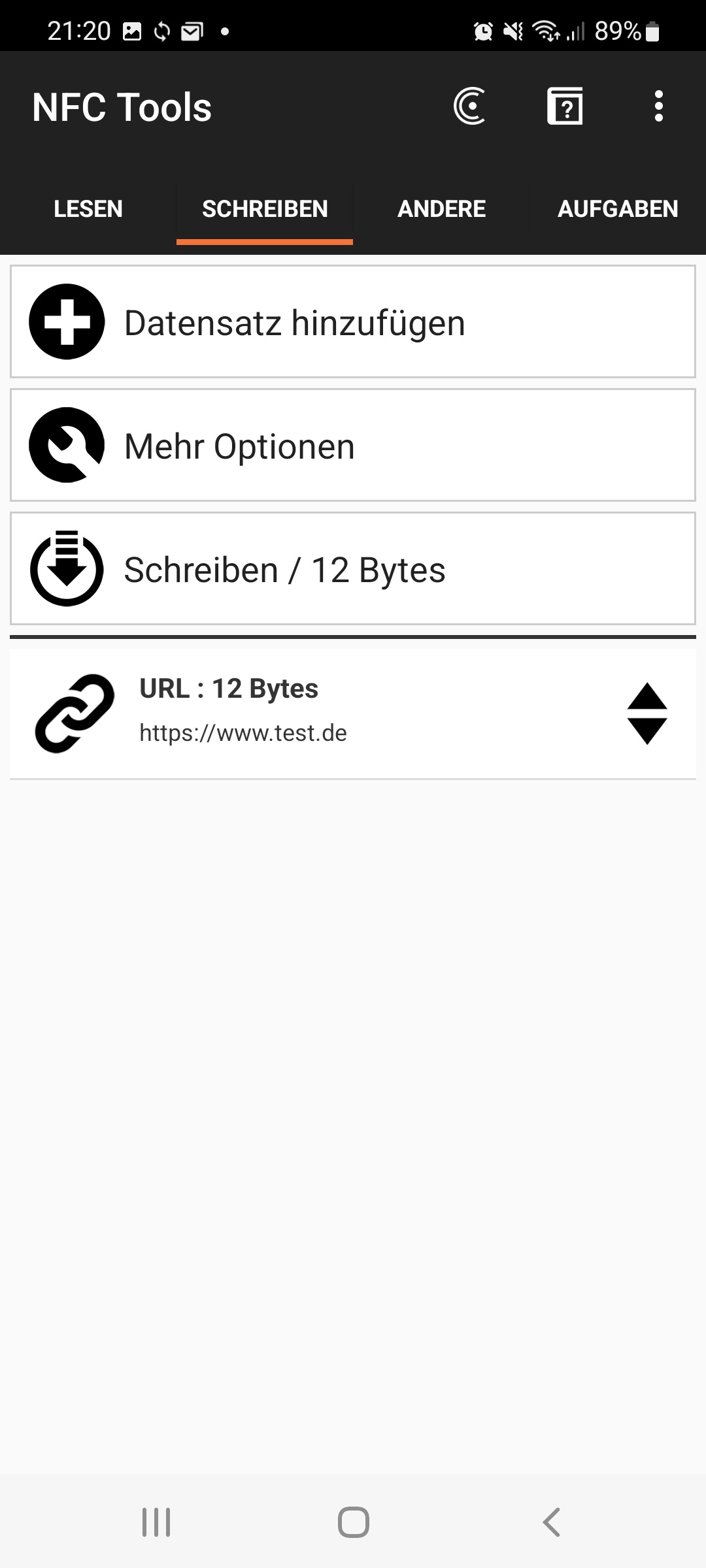The height and width of the screenshot is (1568, 706).
Task: Go back using the system back button
Action: (551, 1522)
